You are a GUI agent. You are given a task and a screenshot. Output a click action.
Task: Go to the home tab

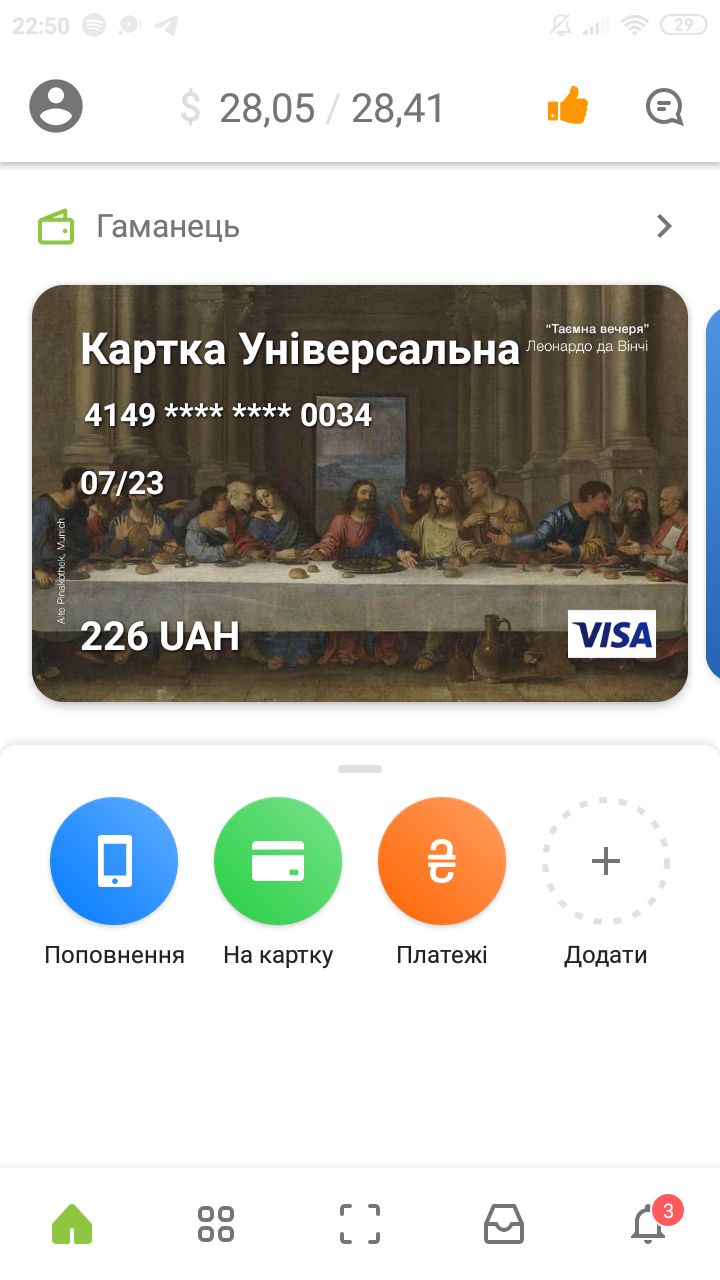[x=72, y=1223]
